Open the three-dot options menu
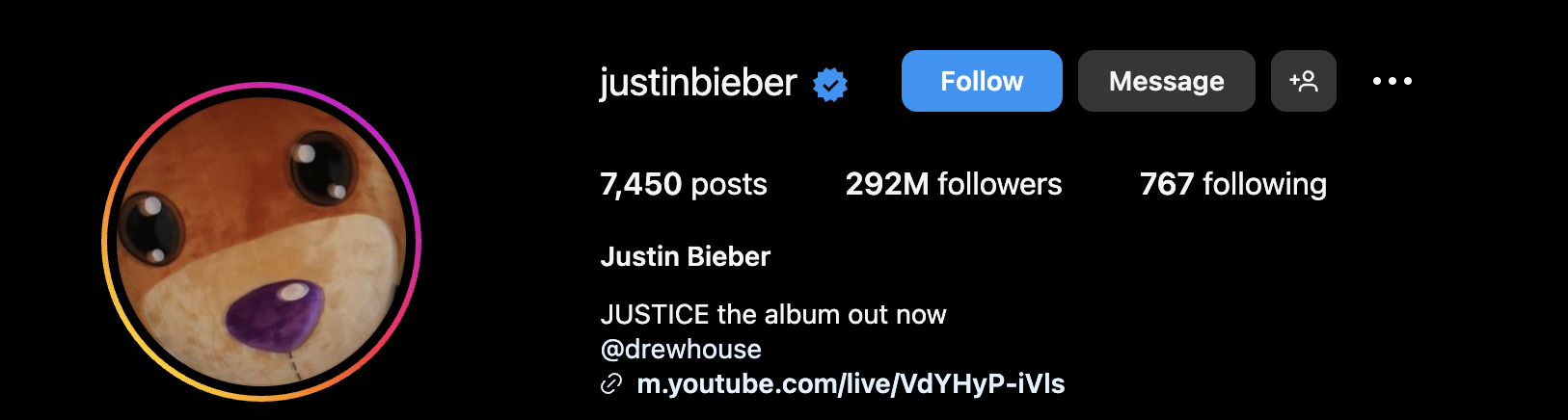The image size is (1568, 420). pyautogui.click(x=1392, y=81)
